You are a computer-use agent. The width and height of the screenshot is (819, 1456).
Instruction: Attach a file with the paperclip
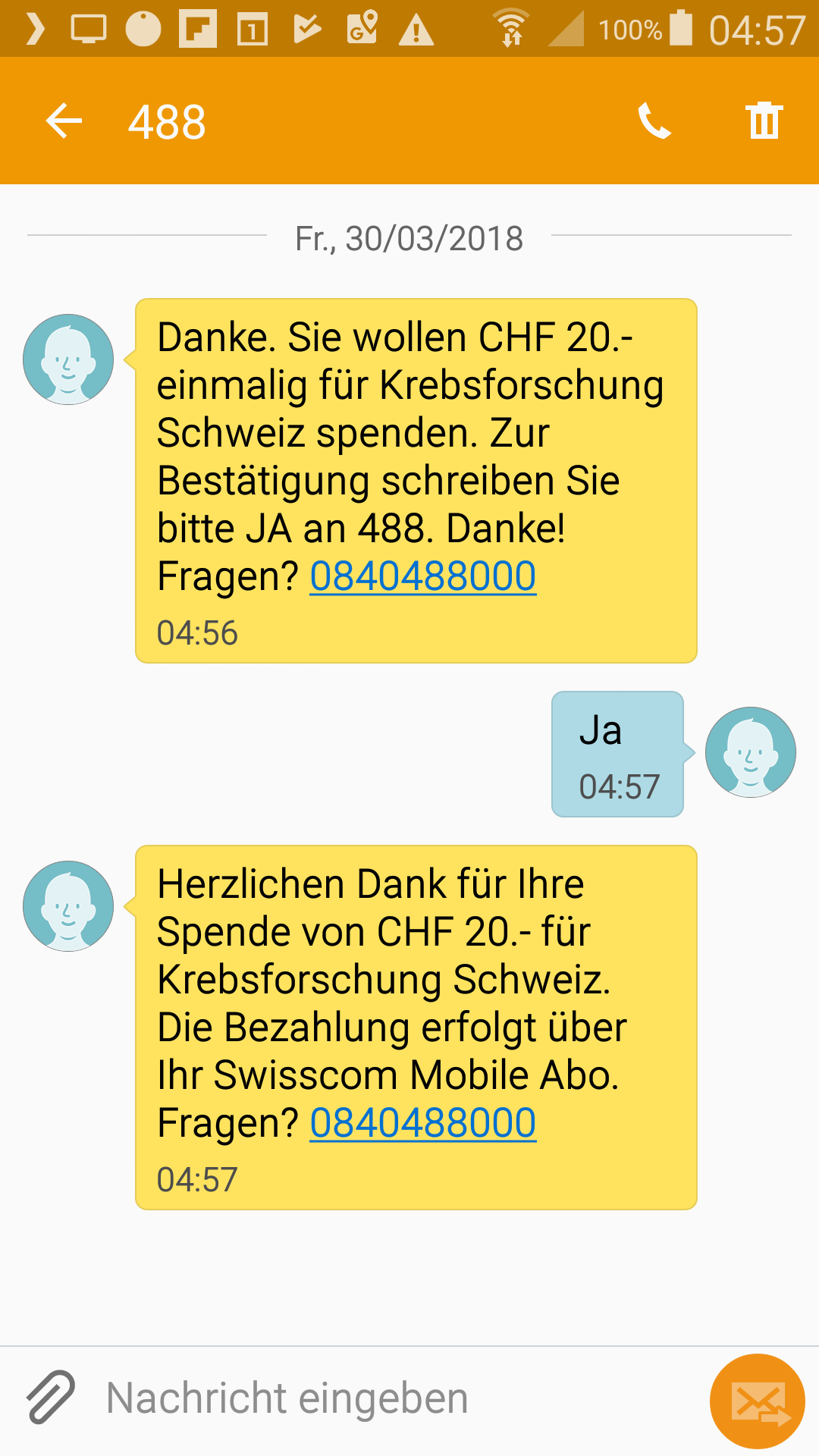51,1397
